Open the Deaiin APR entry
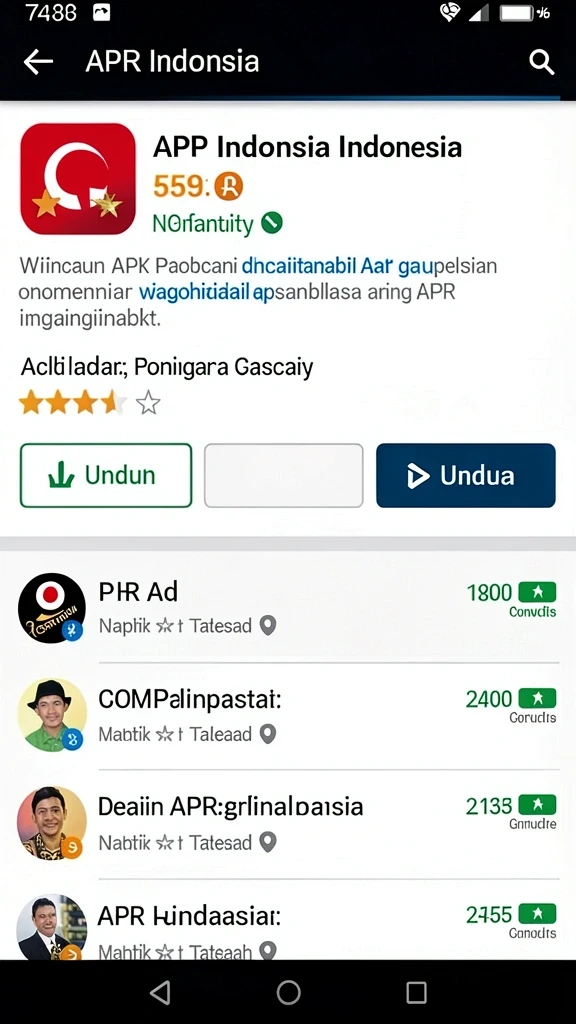576x1024 pixels. [288, 824]
